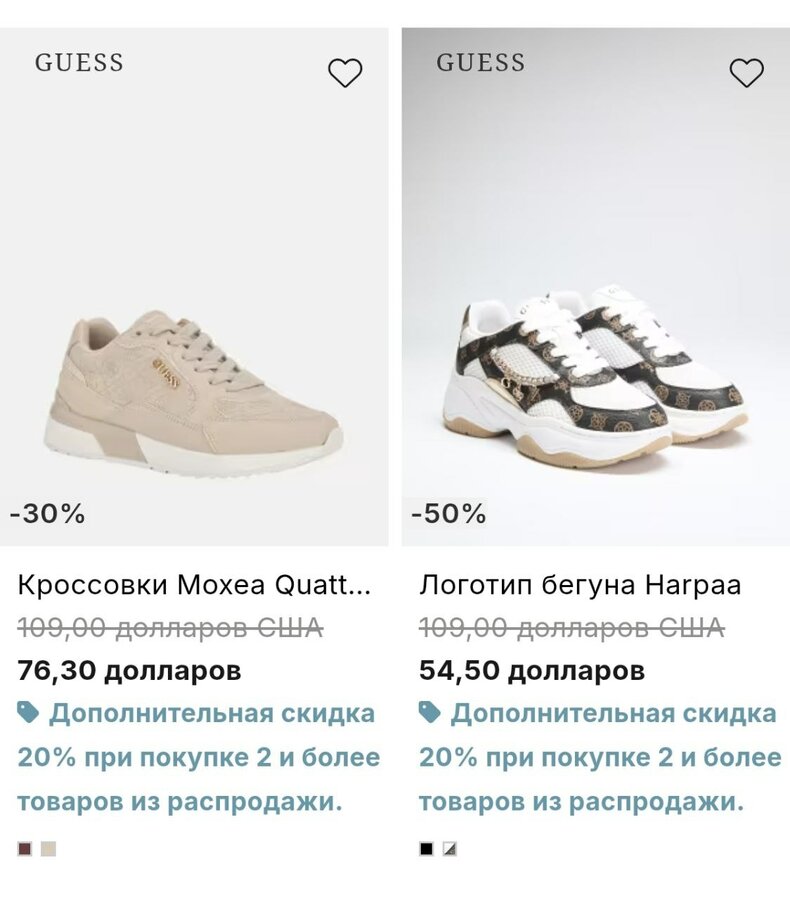The width and height of the screenshot is (790, 900).
Task: Select the black color swatch for Harpaa runner
Action: pos(427,849)
